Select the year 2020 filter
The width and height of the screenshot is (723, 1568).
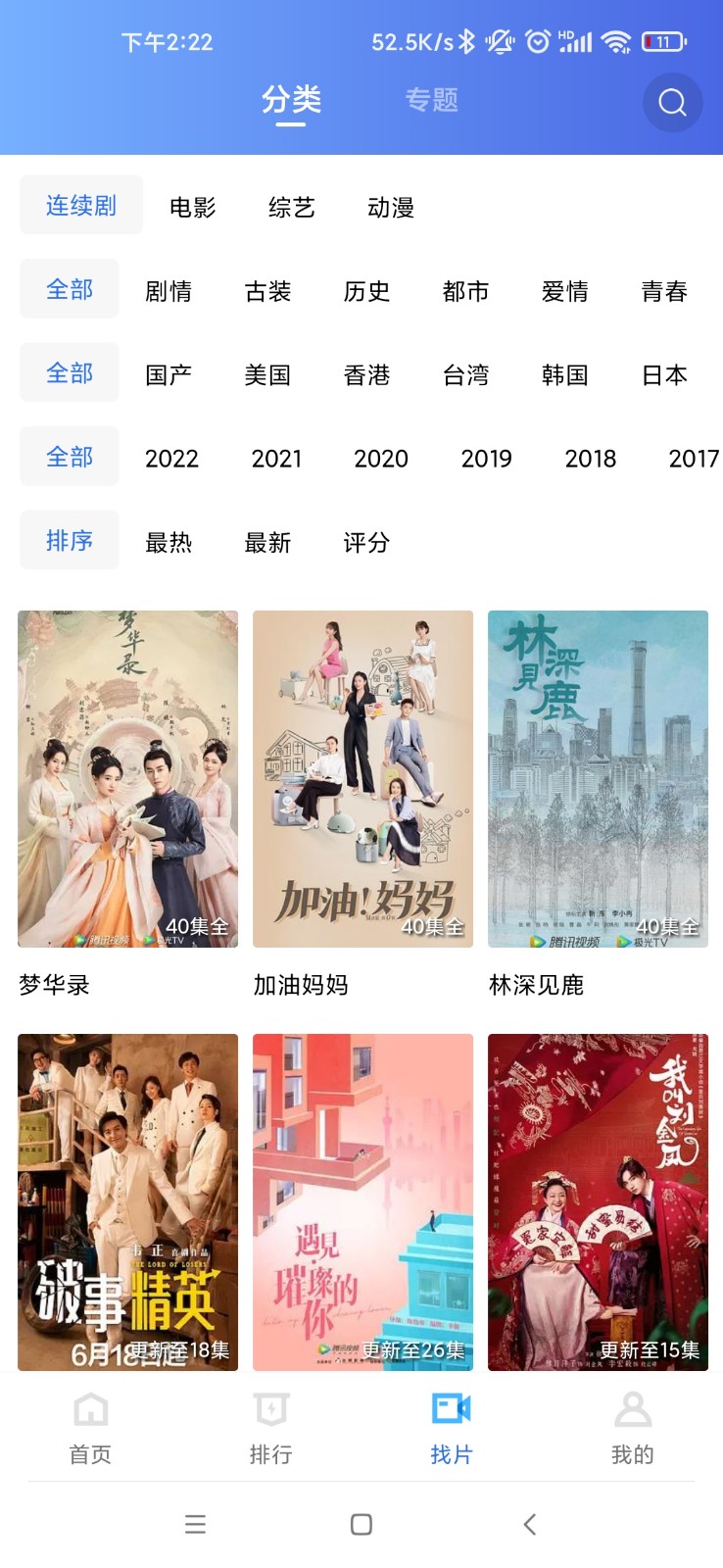[380, 458]
